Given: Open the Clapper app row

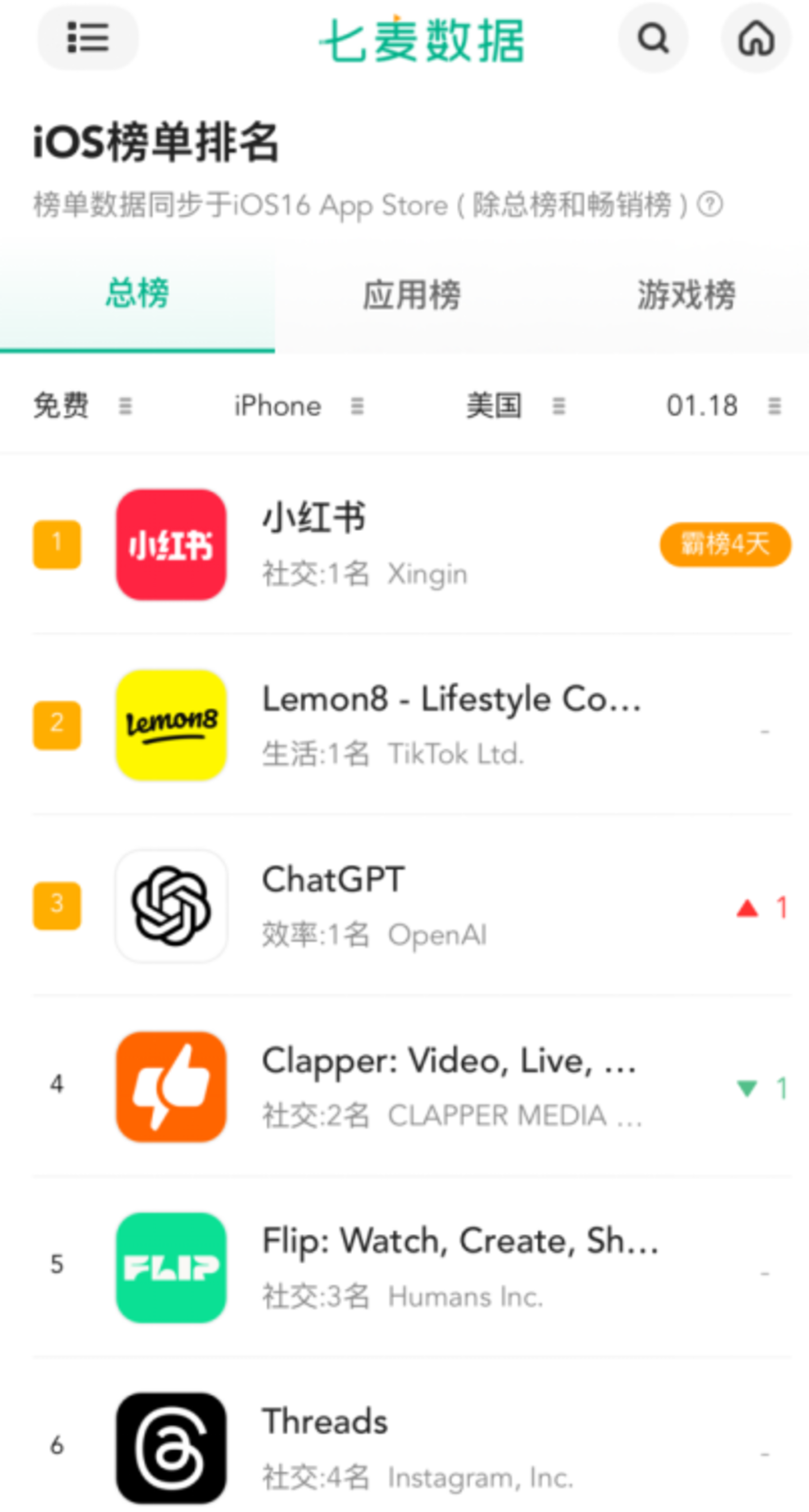Looking at the screenshot, I should tap(411, 1087).
